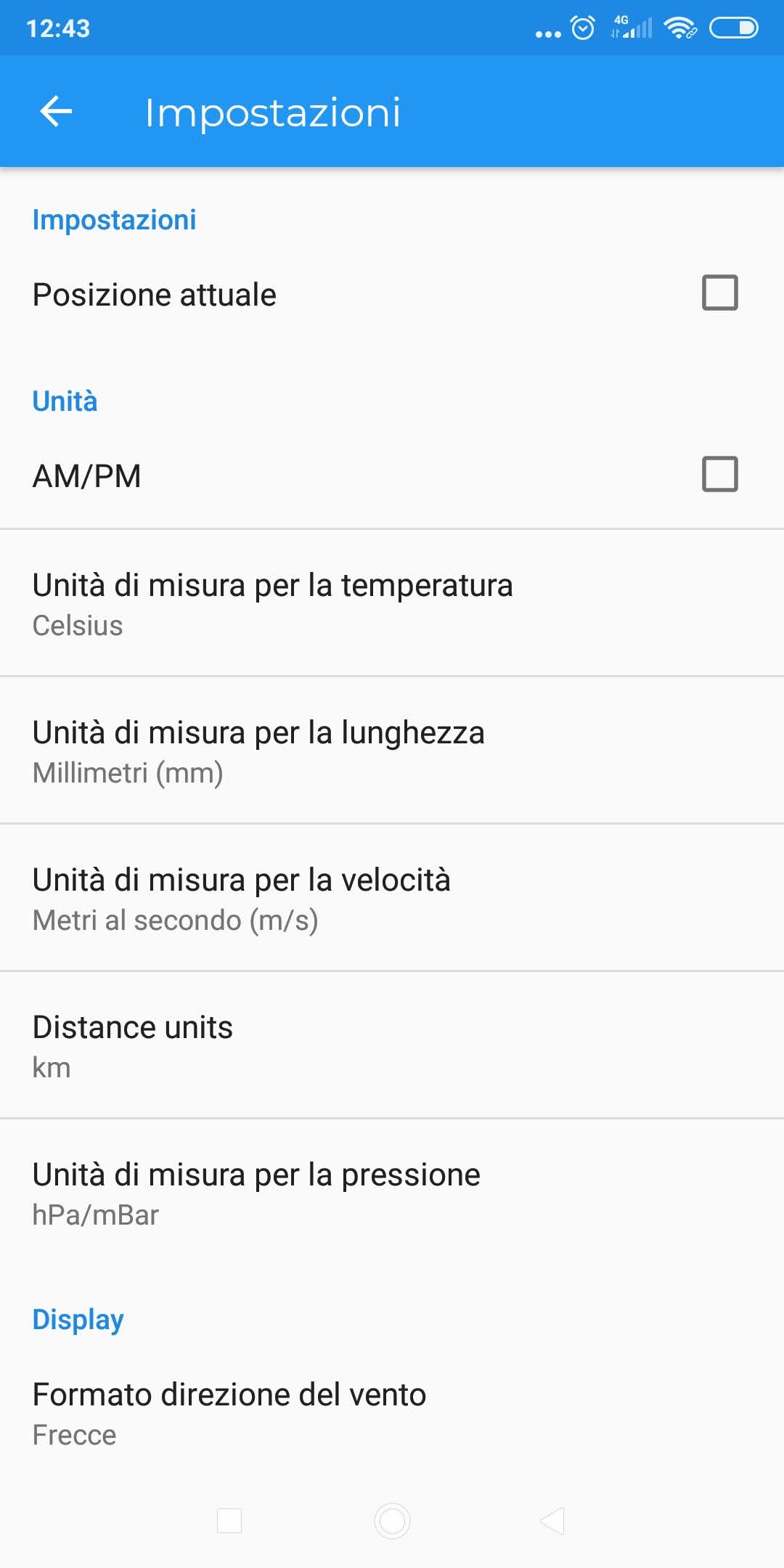Select Unità di misura per la pressione
The image size is (784, 1568).
coord(392,1193)
